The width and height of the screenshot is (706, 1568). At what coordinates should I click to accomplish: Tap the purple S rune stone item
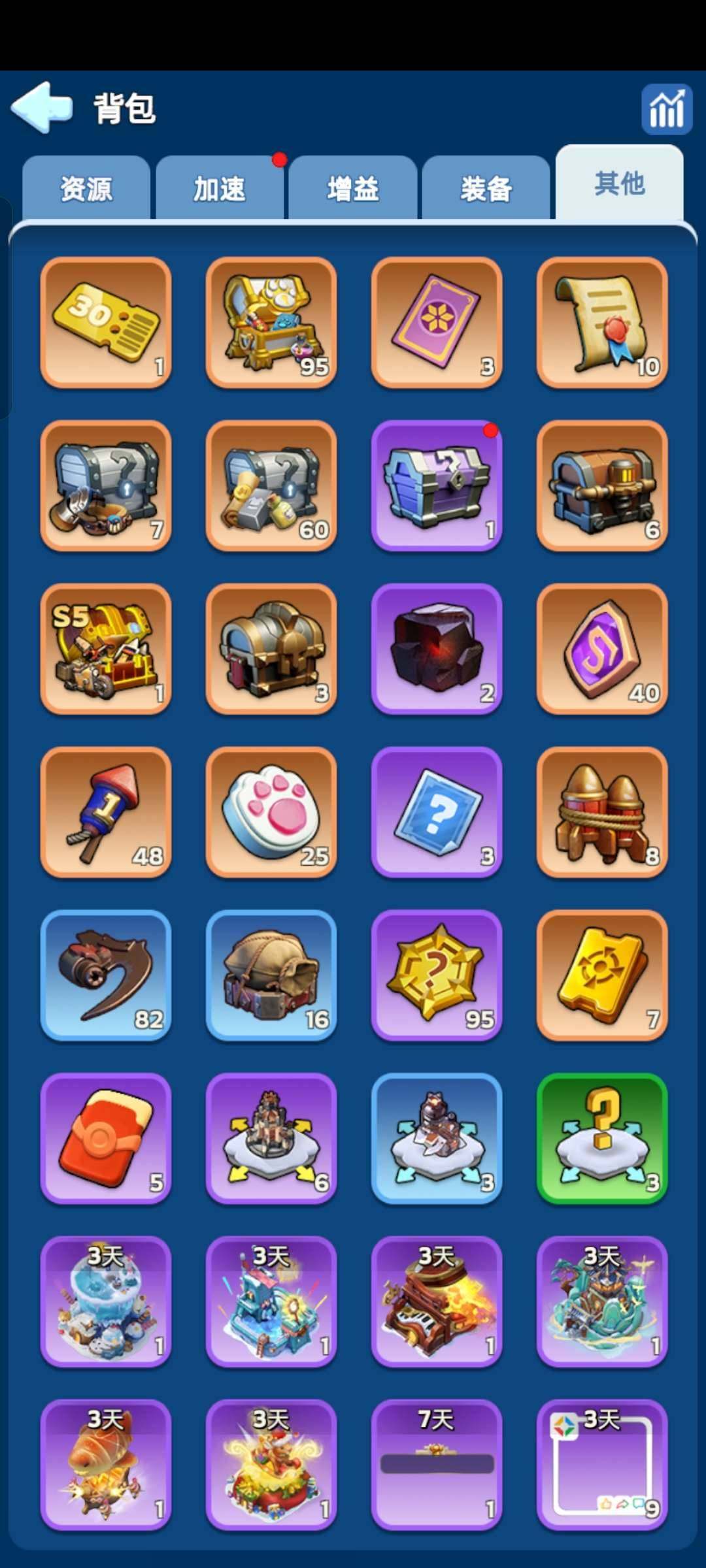602,649
